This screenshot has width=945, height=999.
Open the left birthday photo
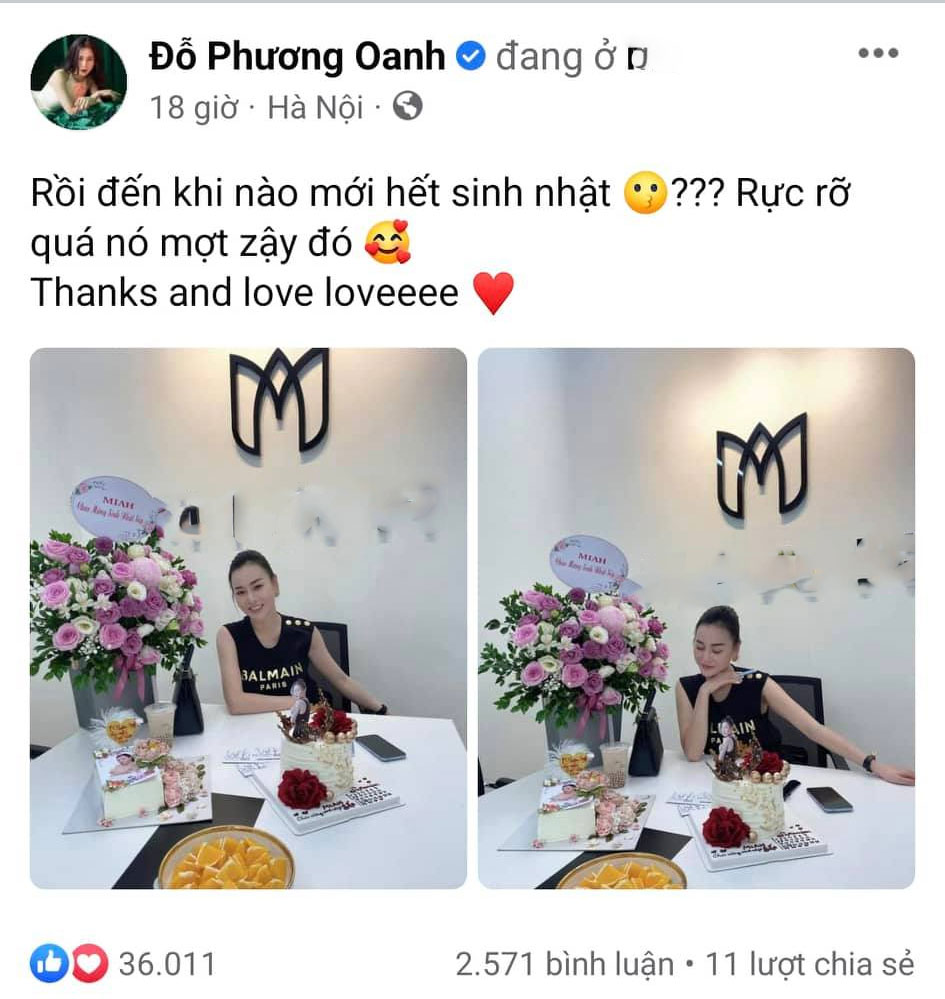pos(248,618)
